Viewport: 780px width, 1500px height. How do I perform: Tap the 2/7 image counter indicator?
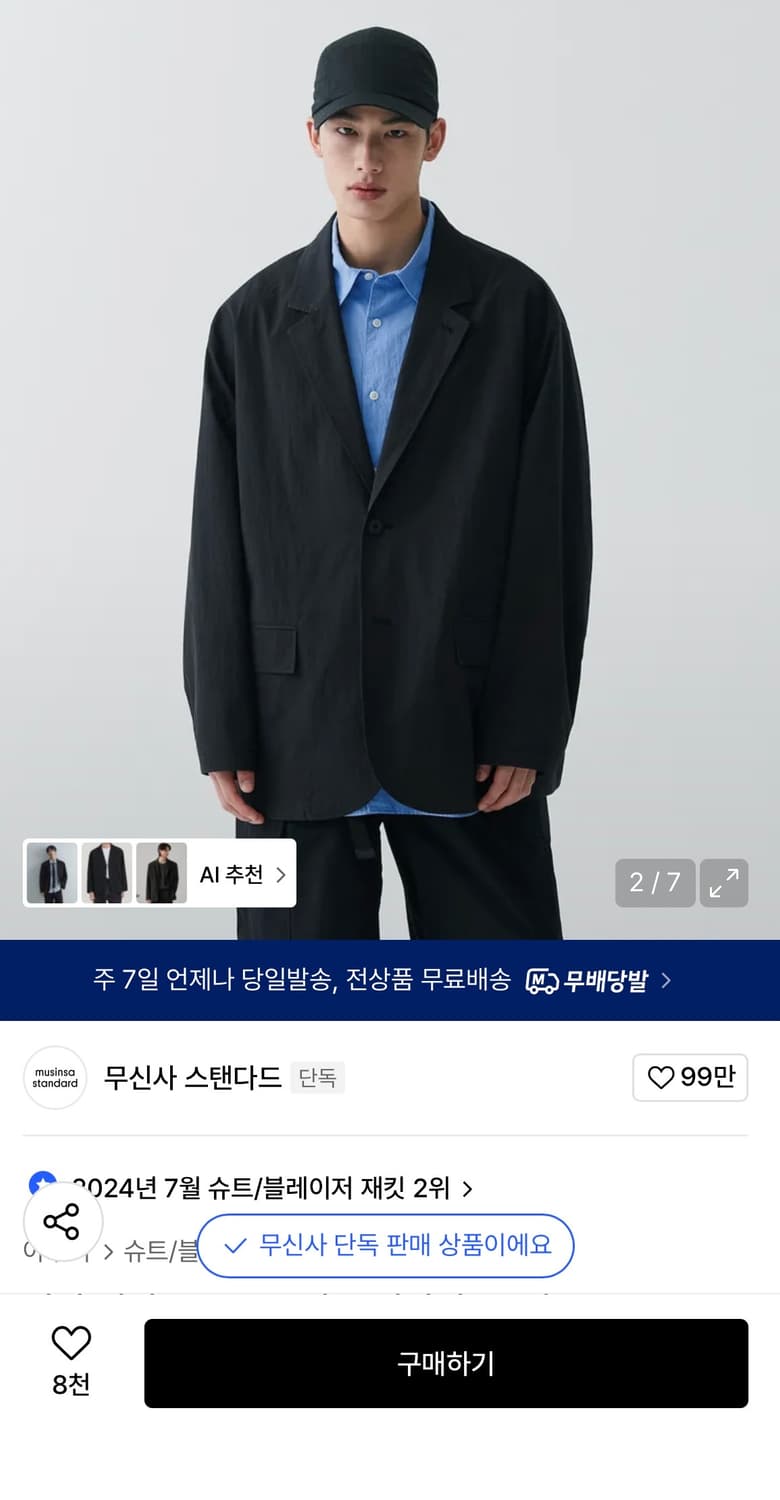[x=655, y=884]
